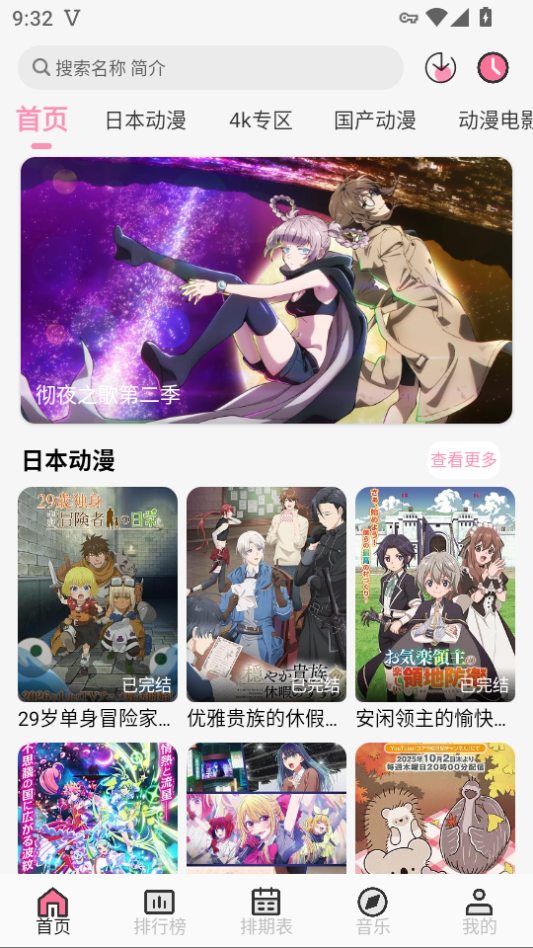The height and width of the screenshot is (948, 533).
Task: Select the 国产动漫 tab
Action: pyautogui.click(x=375, y=120)
